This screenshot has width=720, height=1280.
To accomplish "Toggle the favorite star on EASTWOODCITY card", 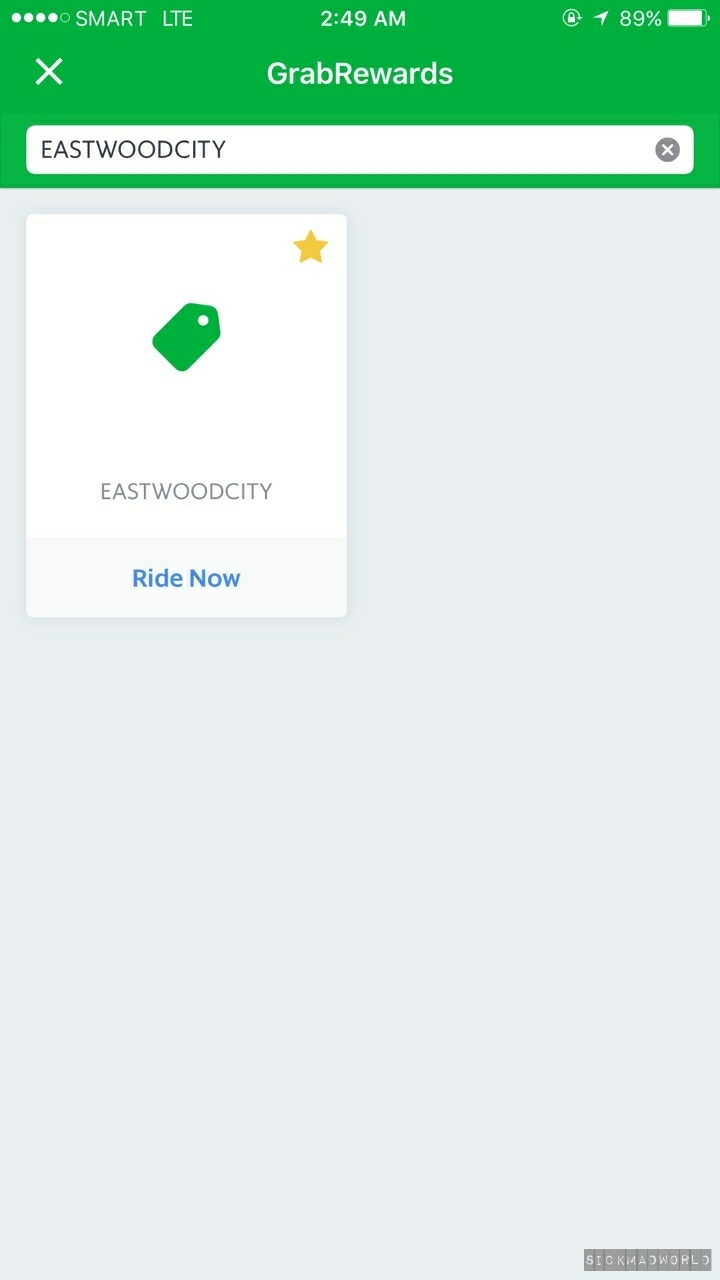I will (x=310, y=247).
